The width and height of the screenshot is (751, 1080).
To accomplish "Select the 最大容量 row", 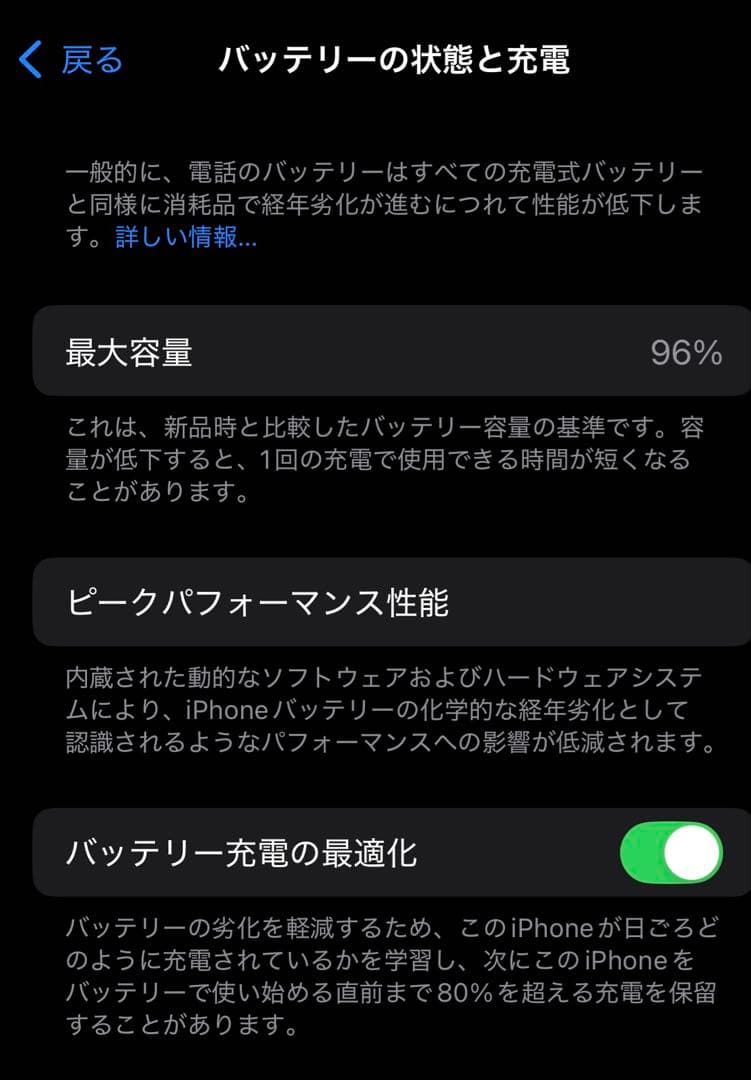I will point(375,352).
